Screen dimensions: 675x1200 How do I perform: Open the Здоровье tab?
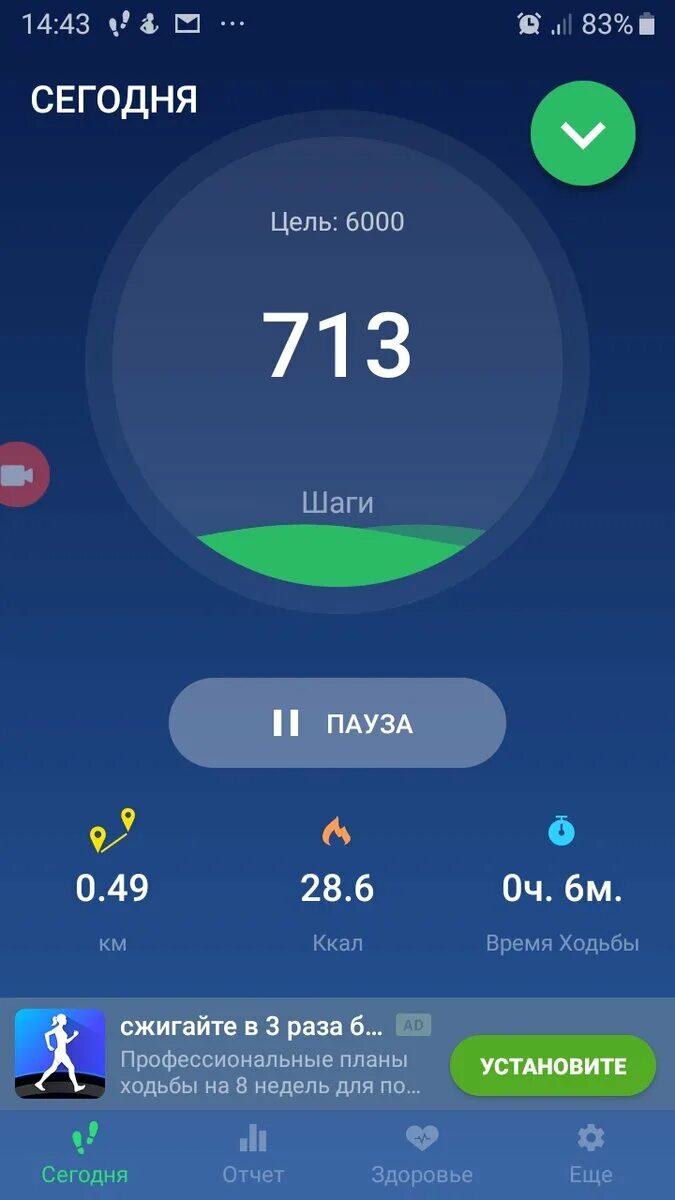click(x=421, y=1153)
